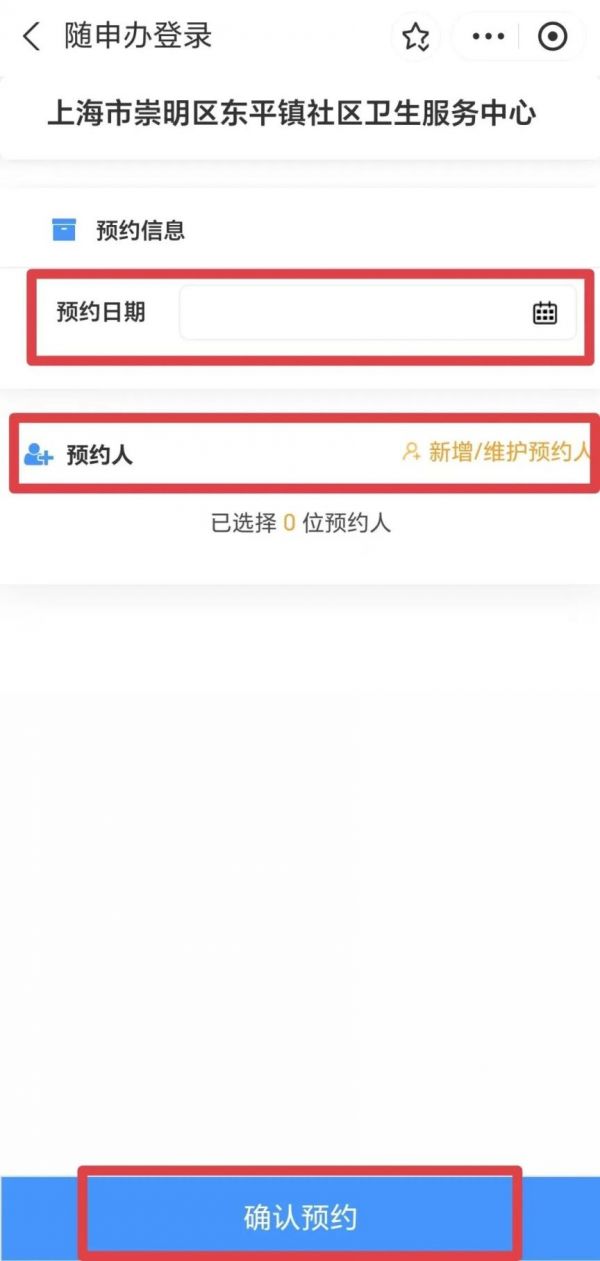Confirm booking with 确认预约 button
The image size is (600, 1261).
tap(300, 1217)
